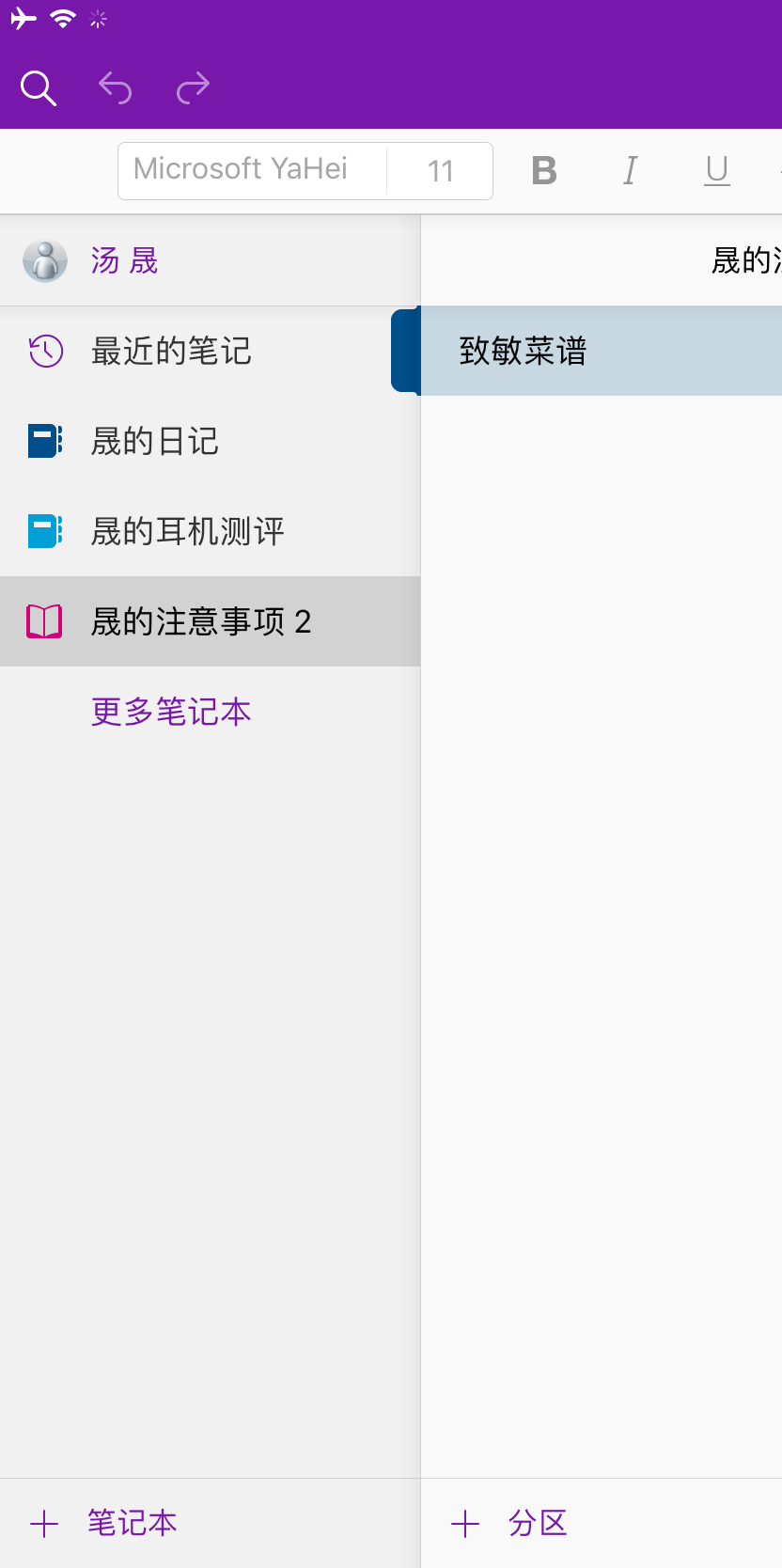
Task: Open the 晟的耳机测评 notebook
Action: click(x=210, y=531)
